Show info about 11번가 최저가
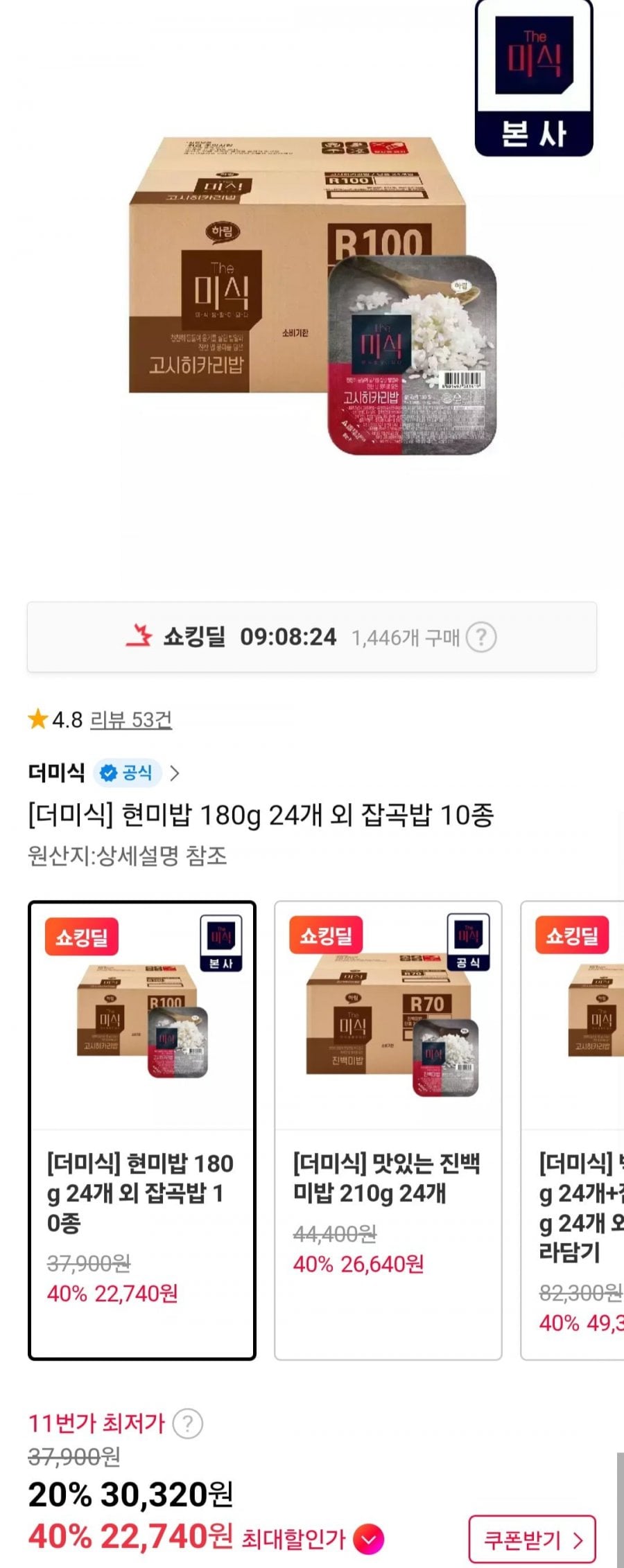Image resolution: width=624 pixels, height=1568 pixels. coord(187,1425)
